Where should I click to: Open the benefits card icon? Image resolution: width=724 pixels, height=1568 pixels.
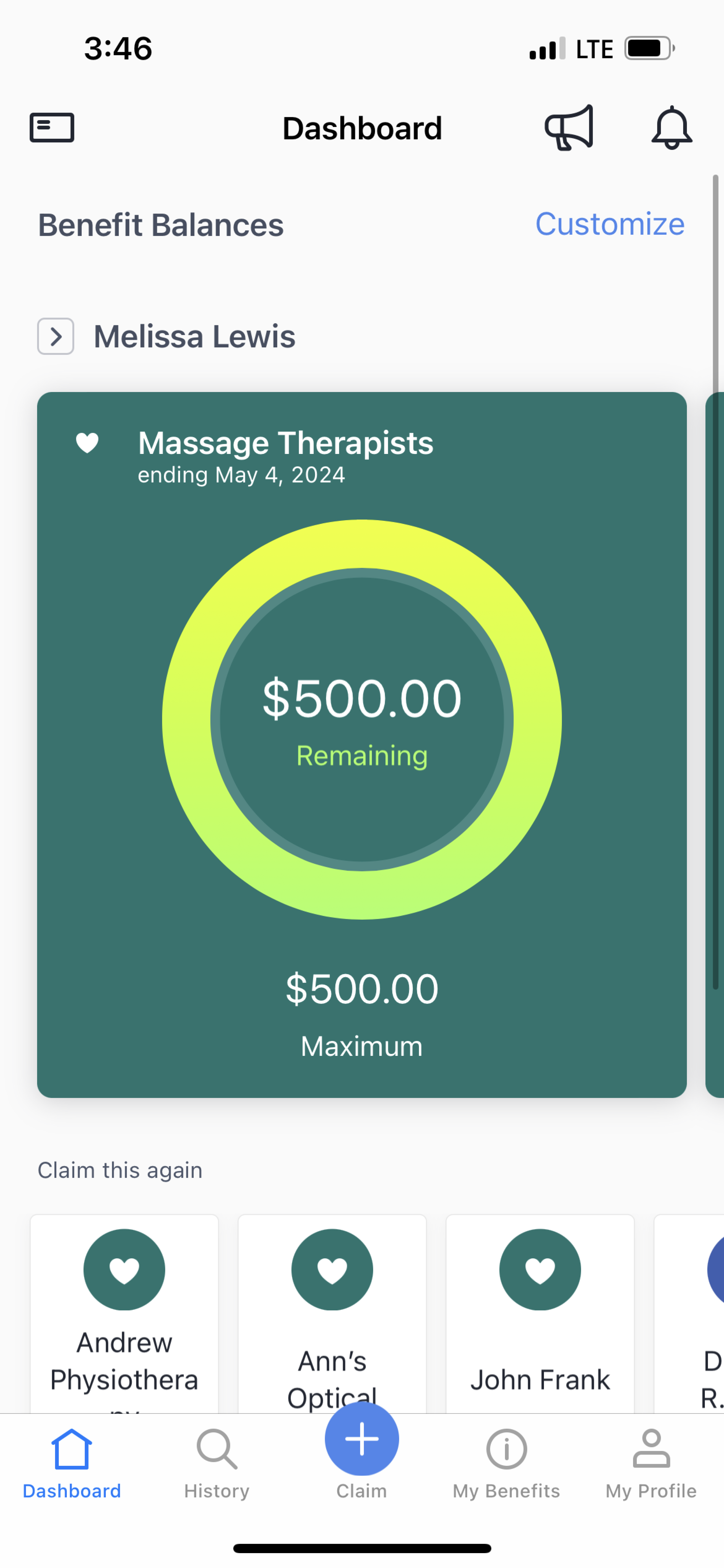[x=52, y=128]
